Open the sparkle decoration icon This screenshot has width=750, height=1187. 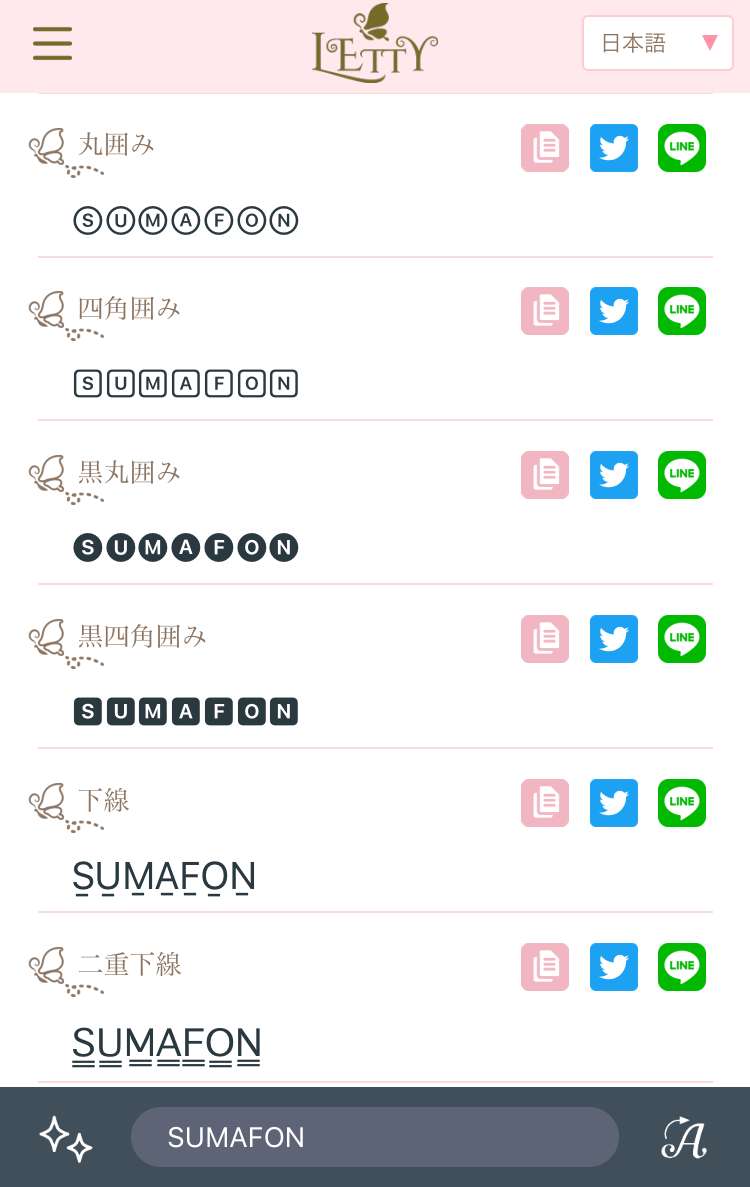click(66, 1138)
